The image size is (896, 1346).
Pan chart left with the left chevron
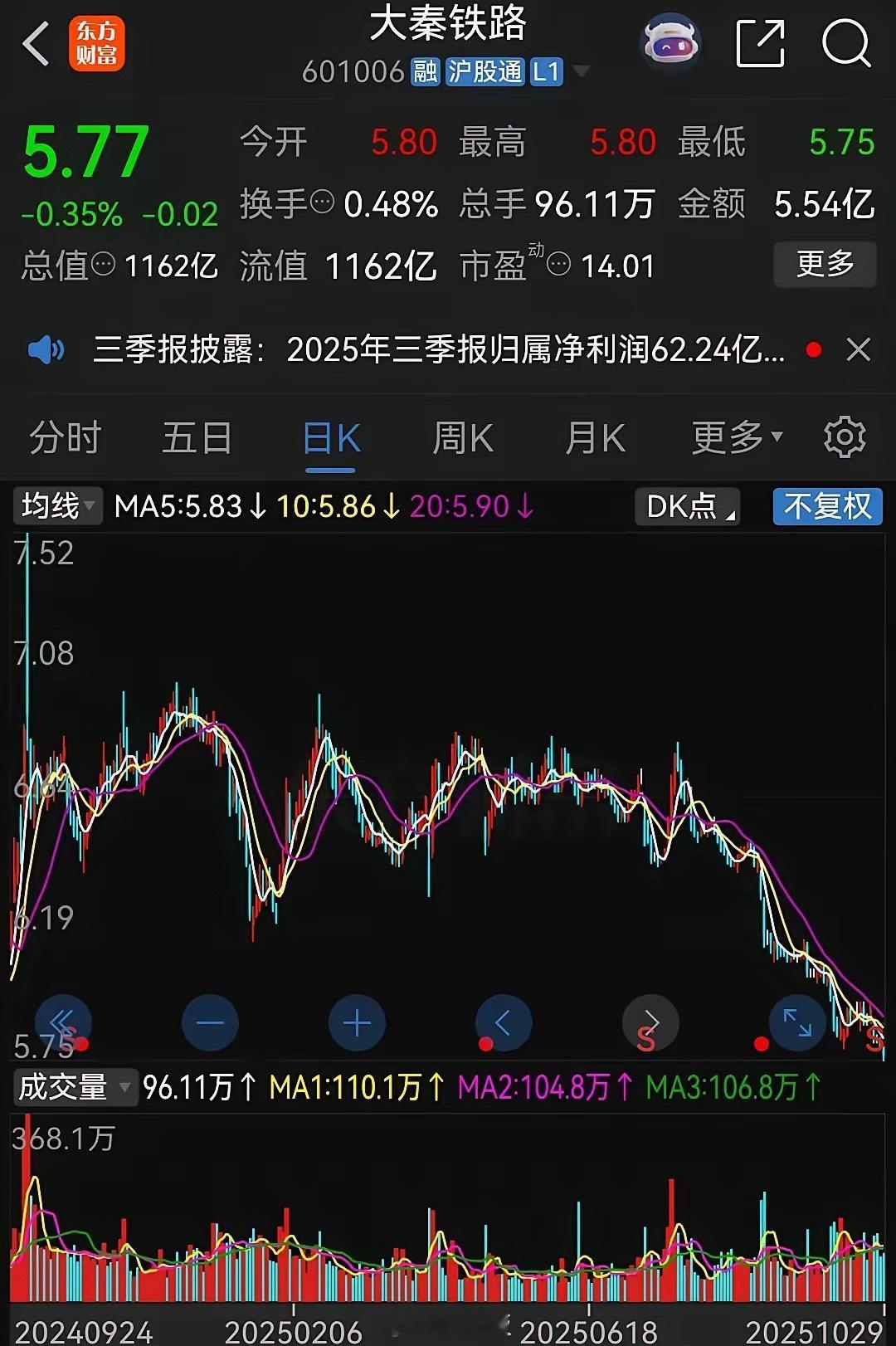[503, 1023]
